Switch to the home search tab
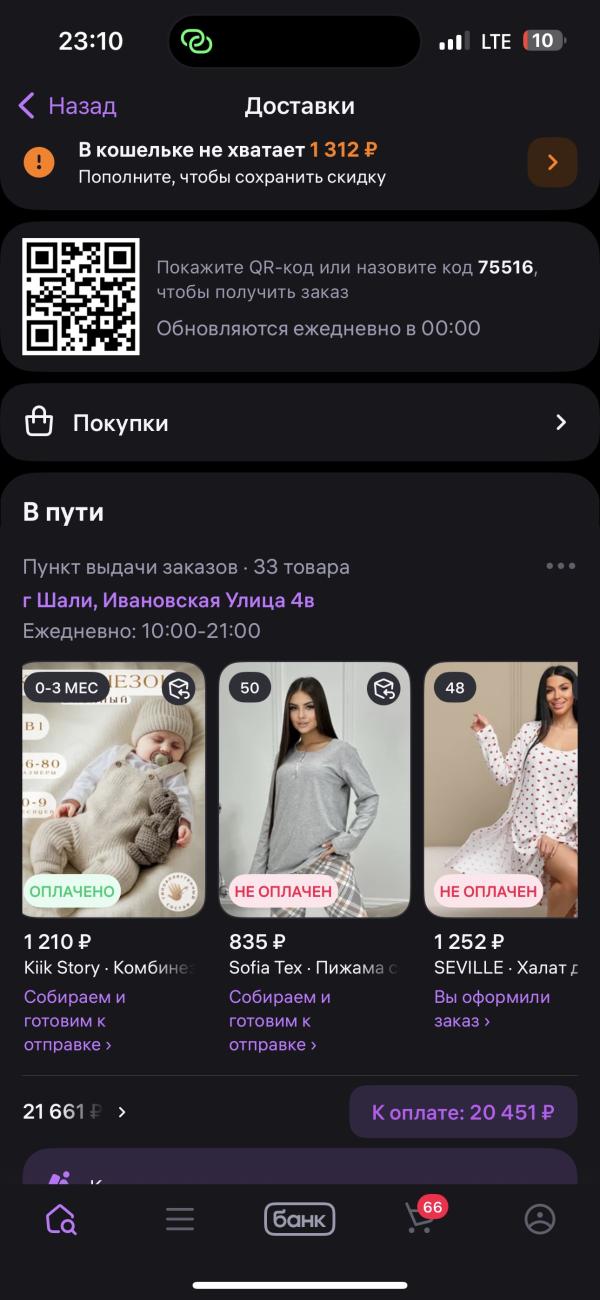This screenshot has width=600, height=1300. pyautogui.click(x=61, y=1219)
